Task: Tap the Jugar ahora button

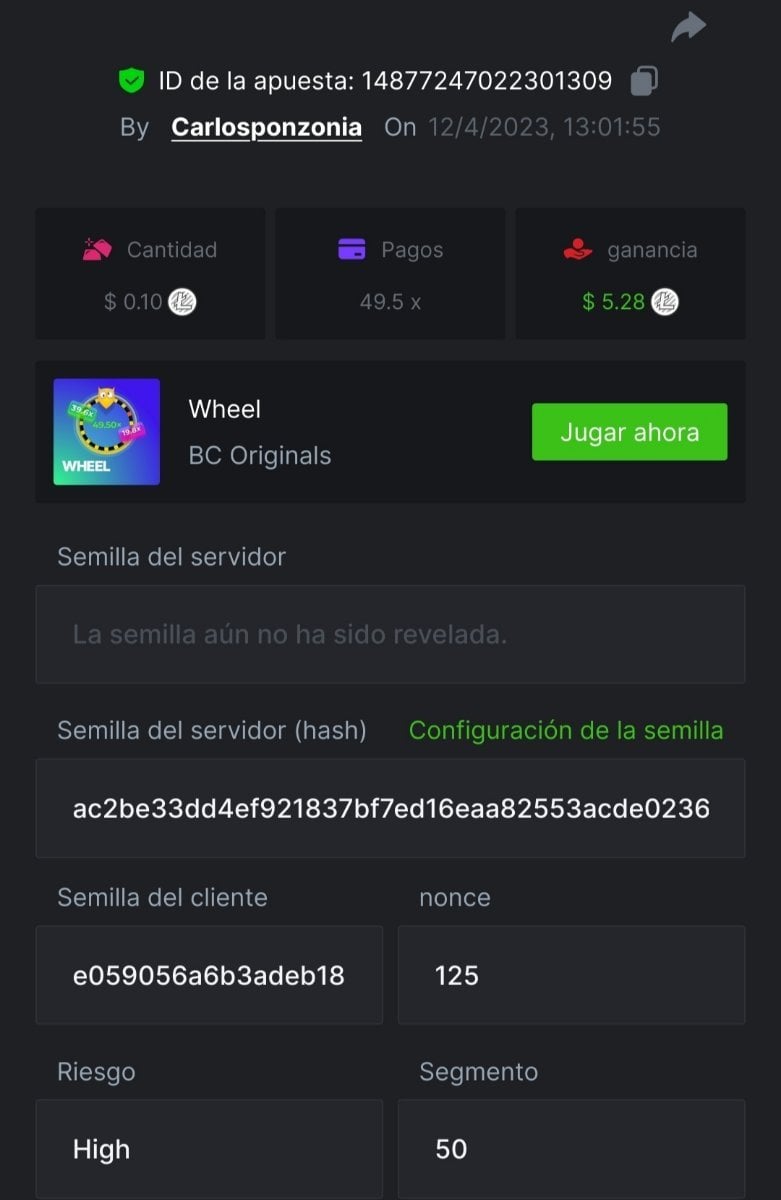Action: click(x=629, y=432)
